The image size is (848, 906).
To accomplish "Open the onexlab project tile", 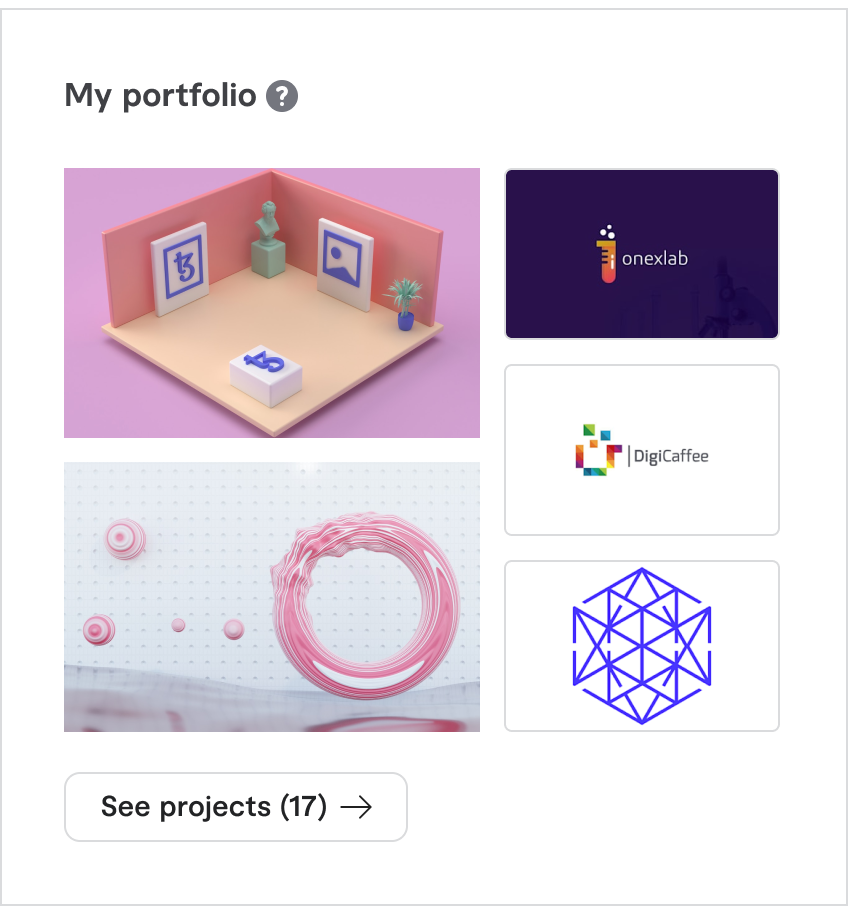I will click(x=641, y=254).
